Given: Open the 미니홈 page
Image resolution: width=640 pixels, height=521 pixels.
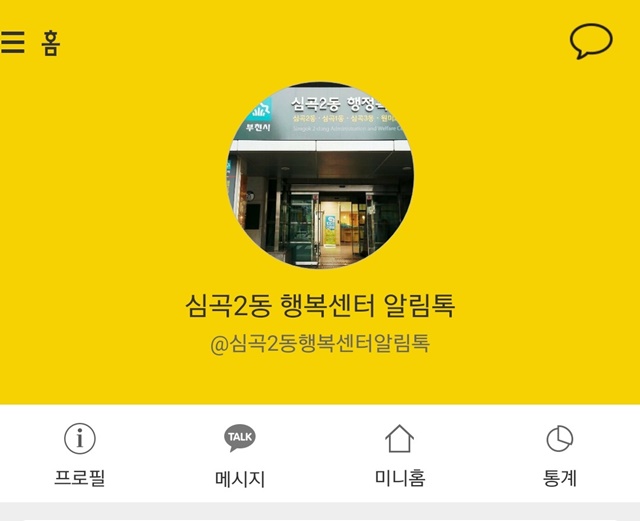Looking at the screenshot, I should click(399, 455).
